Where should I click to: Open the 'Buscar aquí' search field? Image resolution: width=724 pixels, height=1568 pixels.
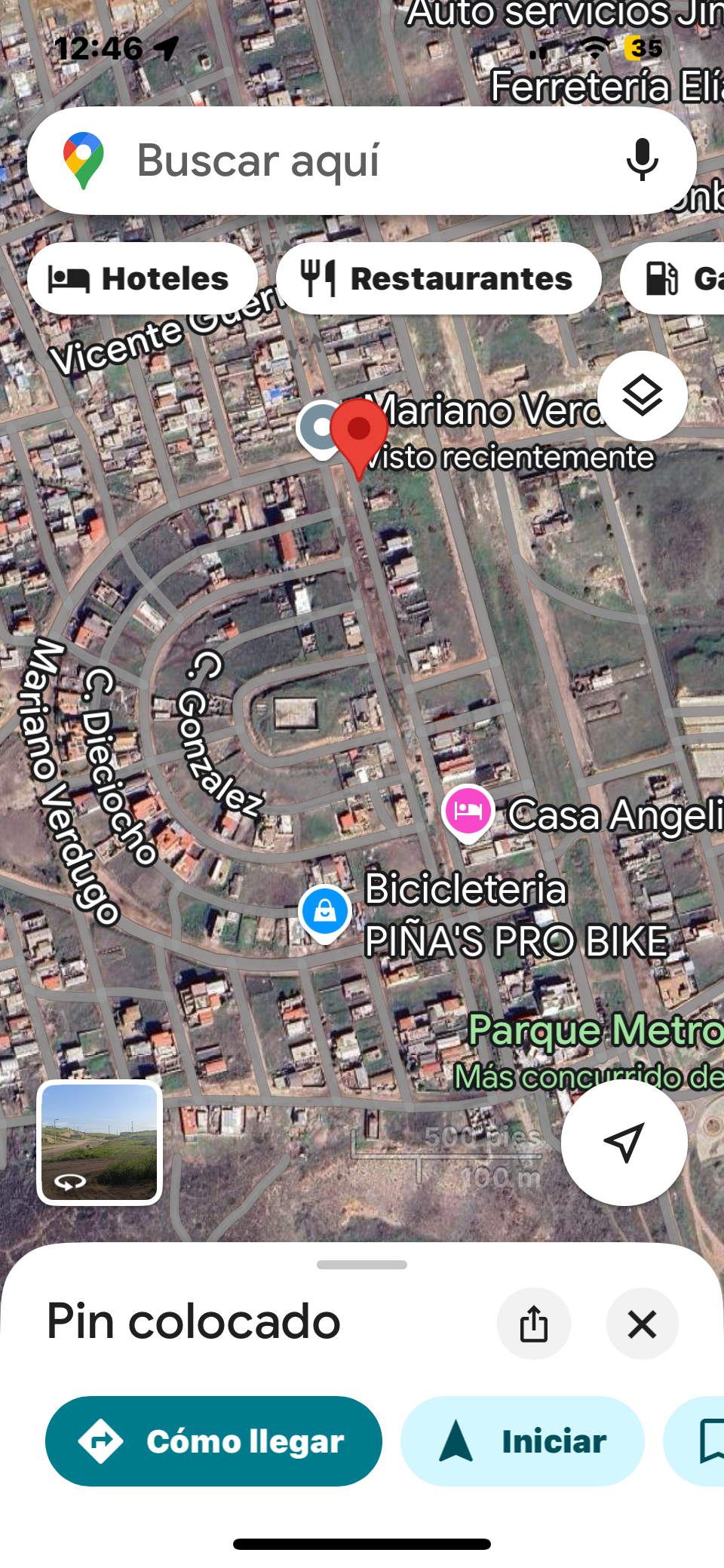coord(339,161)
